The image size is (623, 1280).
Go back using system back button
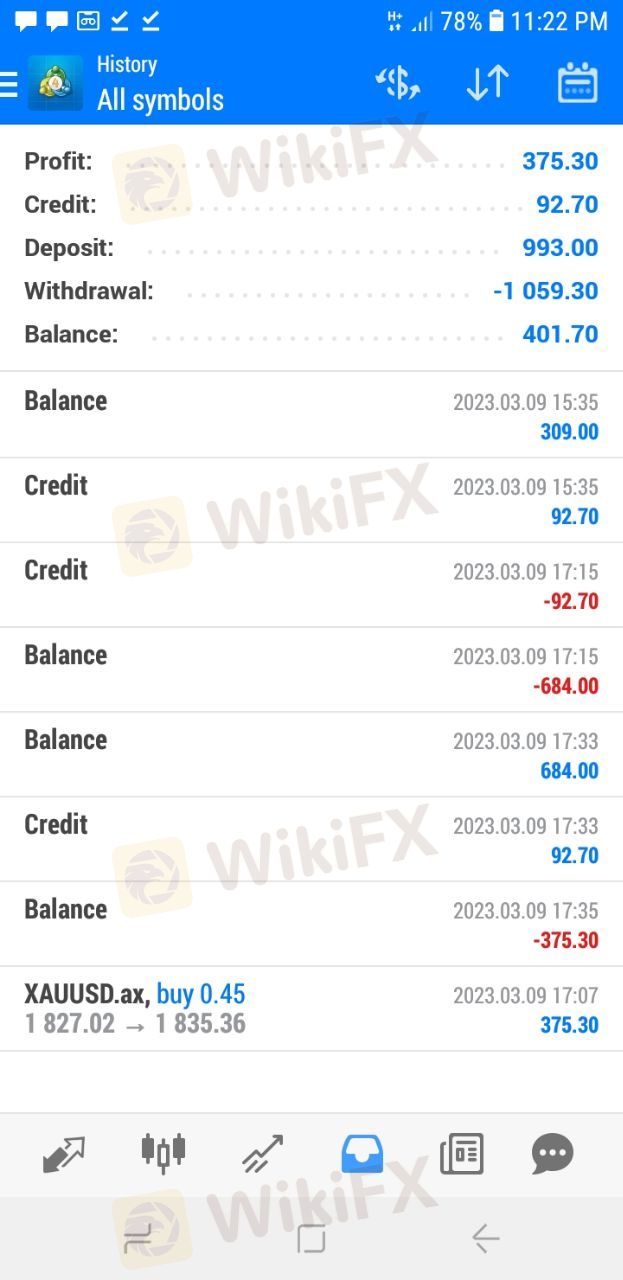coord(486,1239)
